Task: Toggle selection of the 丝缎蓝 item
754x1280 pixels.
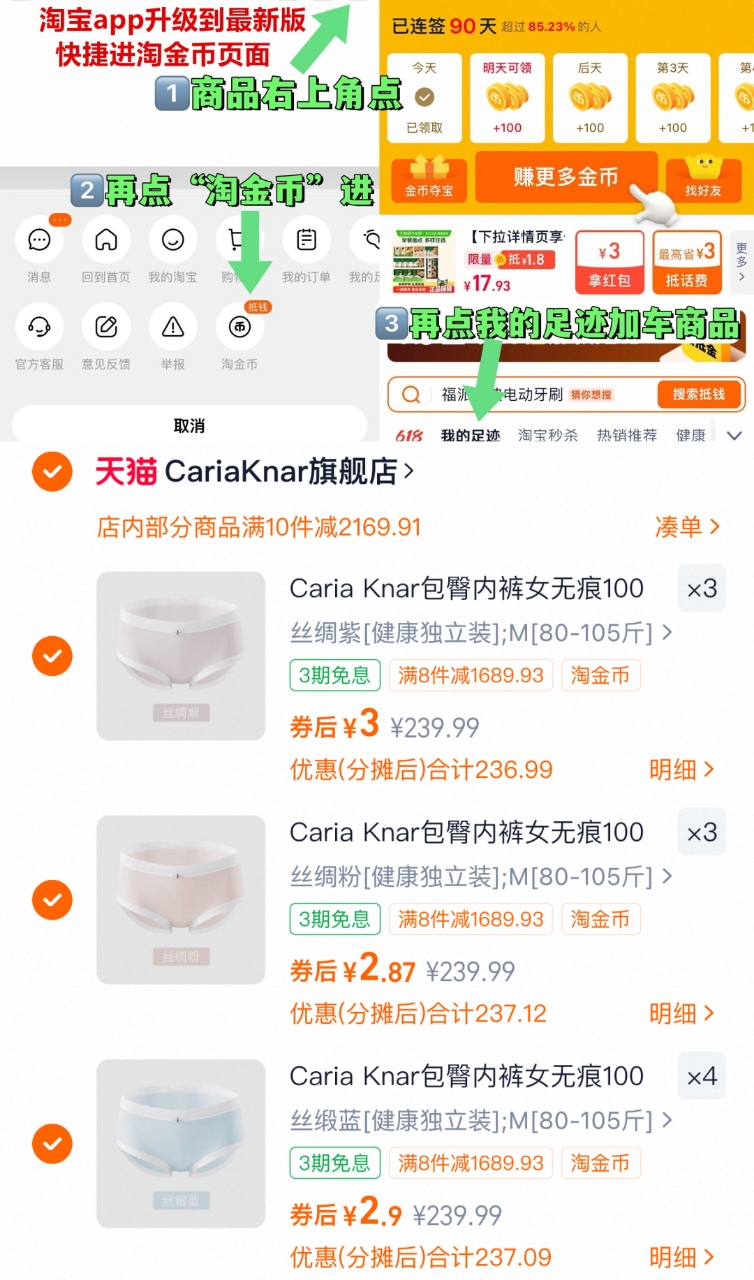Action: [52, 1144]
